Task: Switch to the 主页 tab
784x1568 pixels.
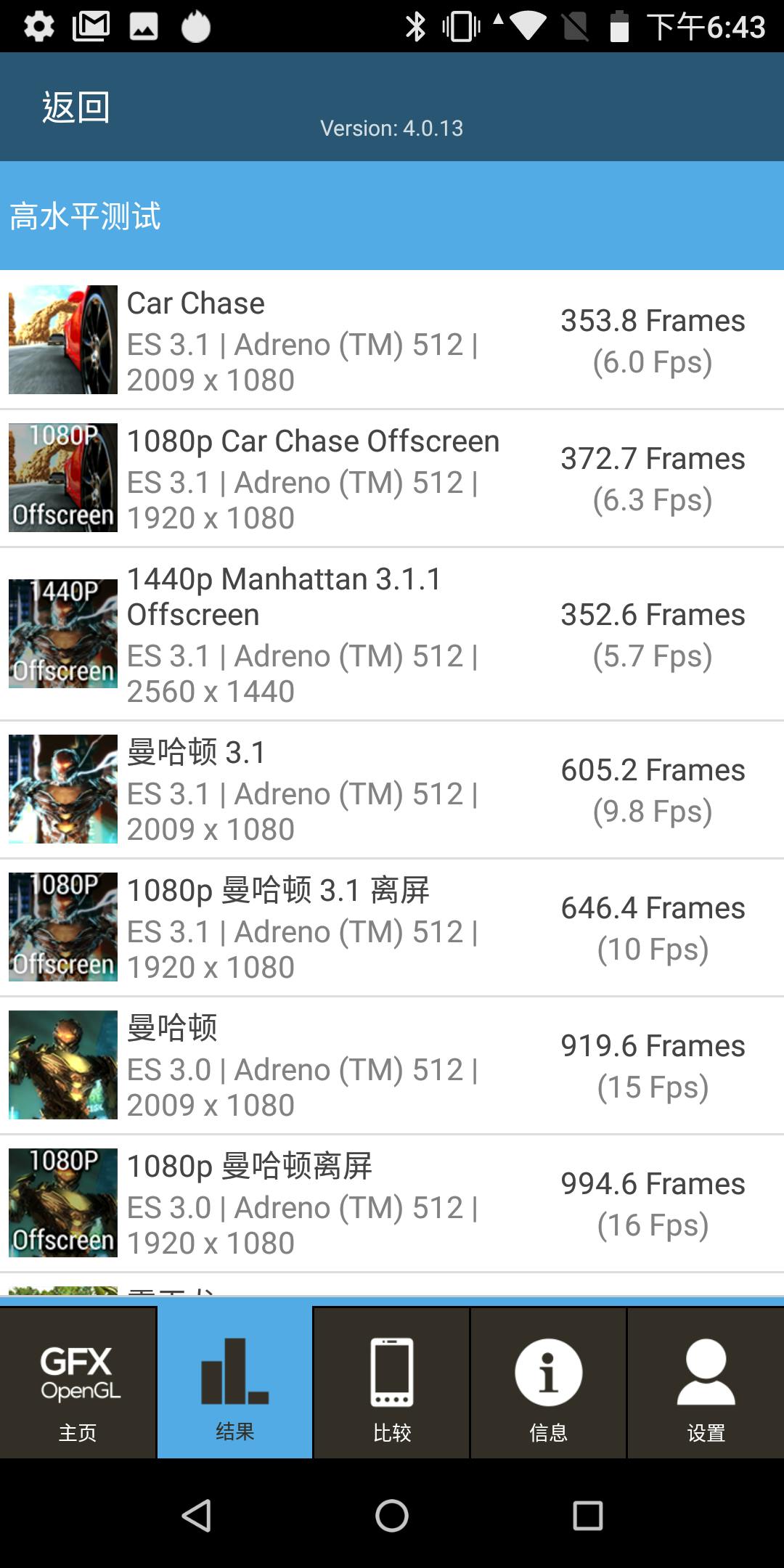Action: [x=78, y=1383]
